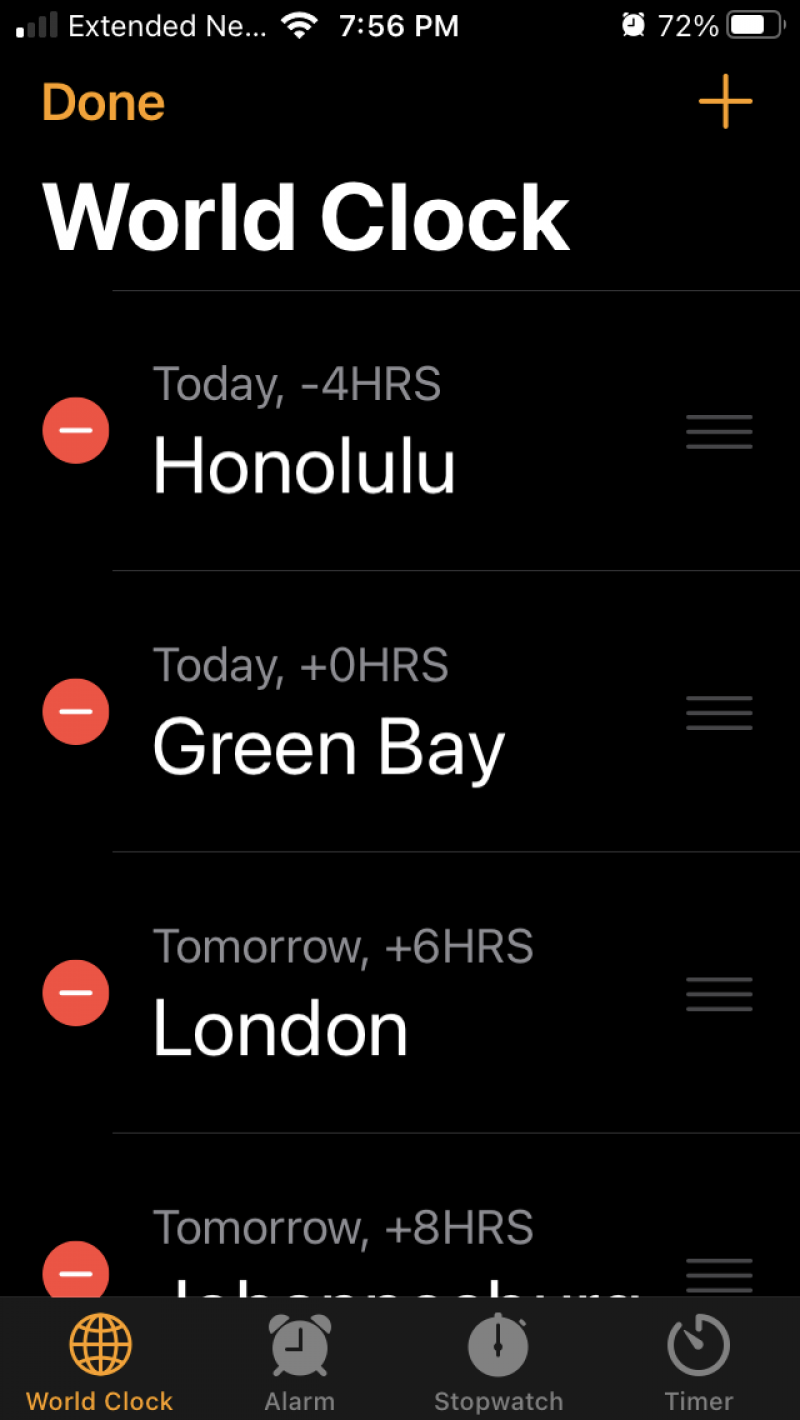
Task: Go to the Timer tab
Action: 699,1362
